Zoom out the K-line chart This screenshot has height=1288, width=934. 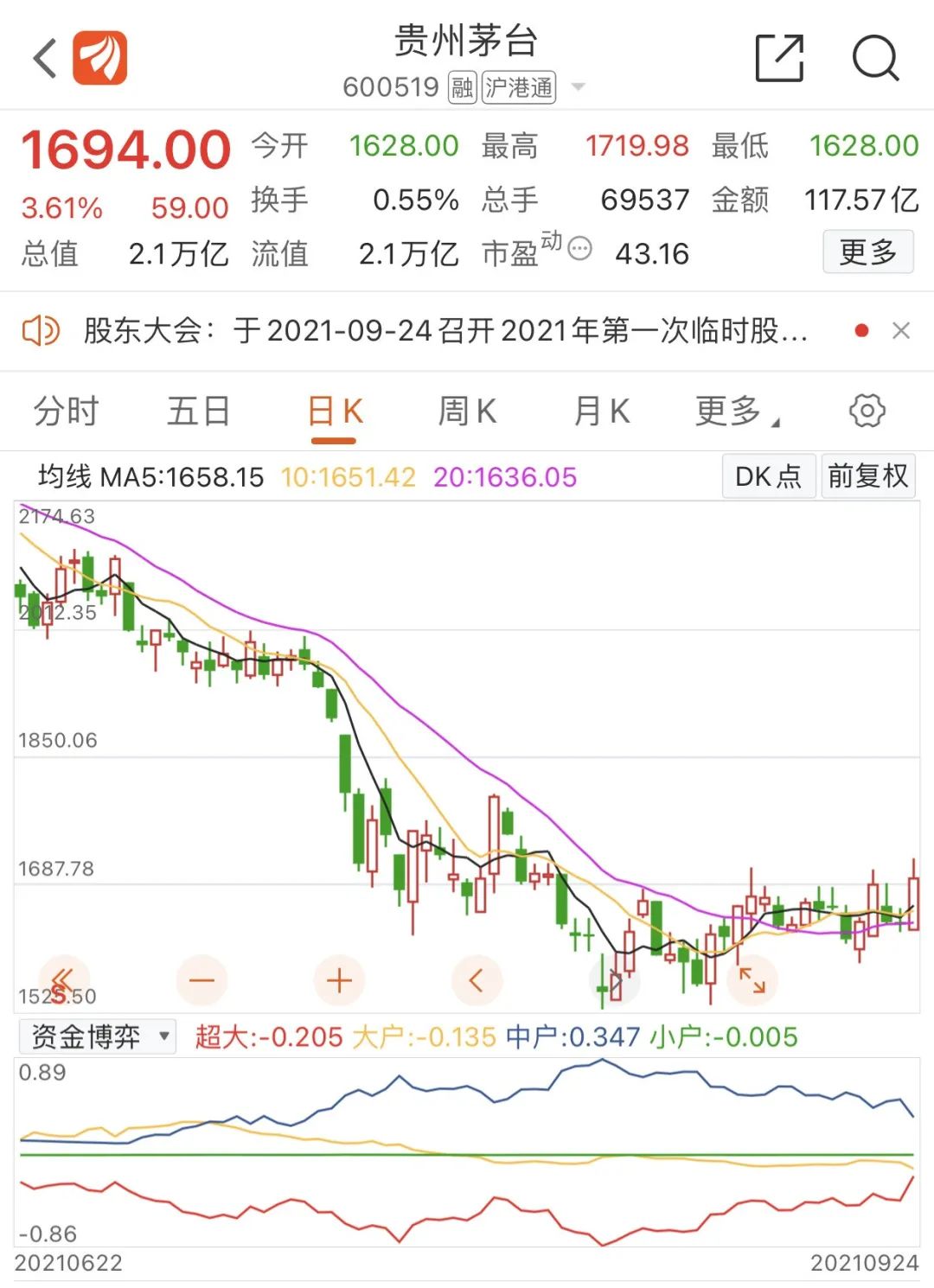click(x=202, y=980)
